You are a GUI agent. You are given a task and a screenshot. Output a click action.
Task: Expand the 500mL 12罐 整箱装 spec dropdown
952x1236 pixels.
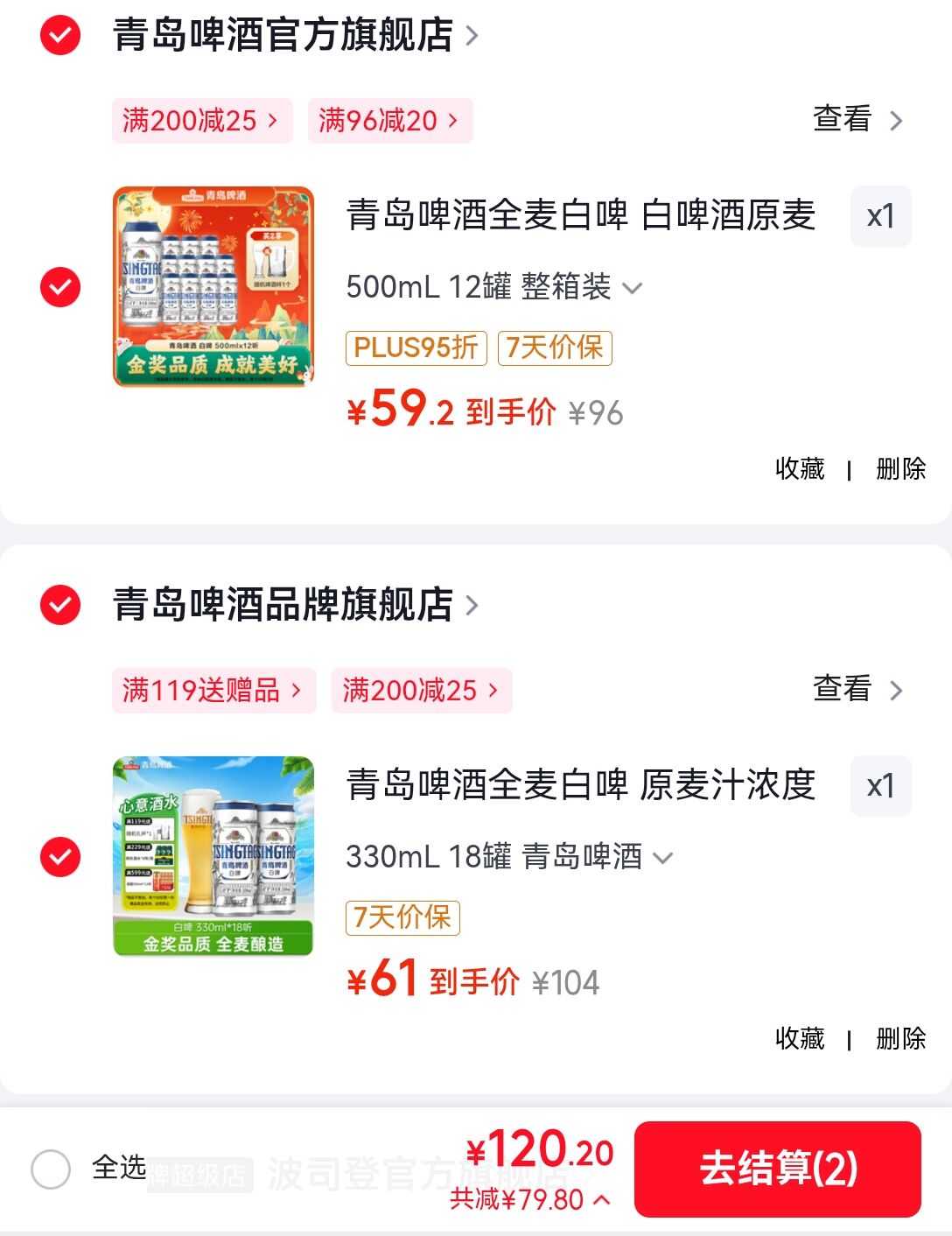point(494,287)
